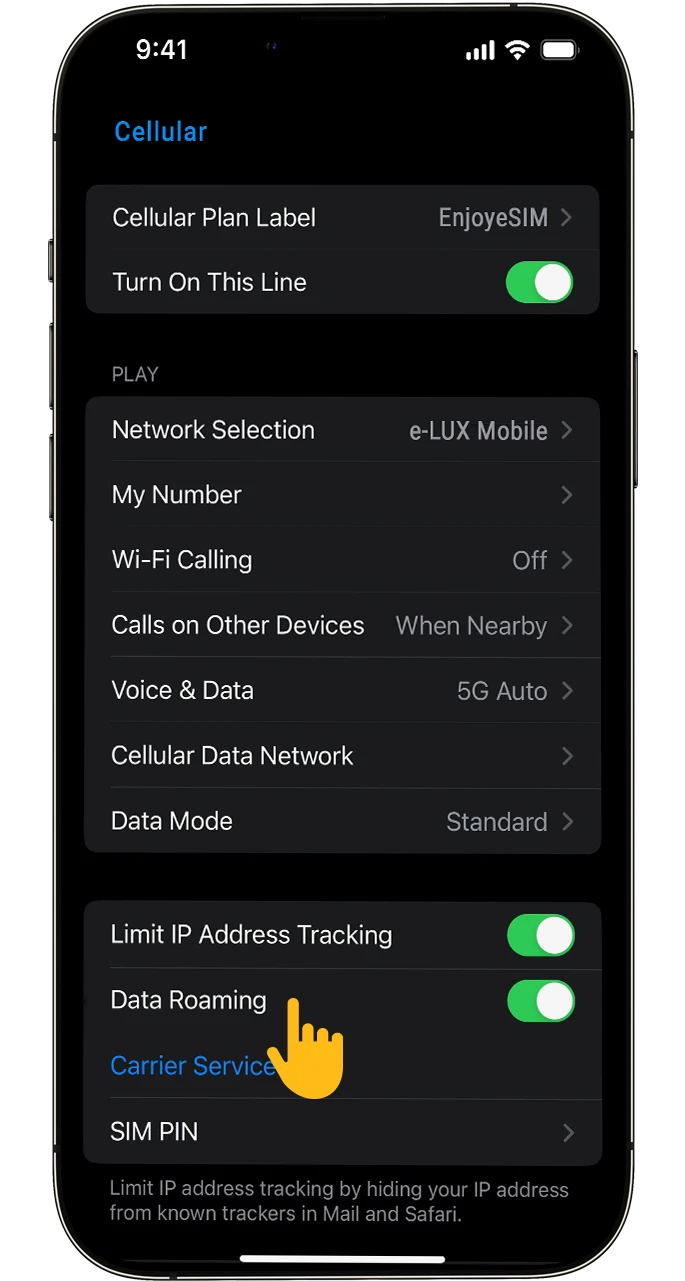
Task: Disable Limit IP Address Tracking
Action: [x=541, y=936]
